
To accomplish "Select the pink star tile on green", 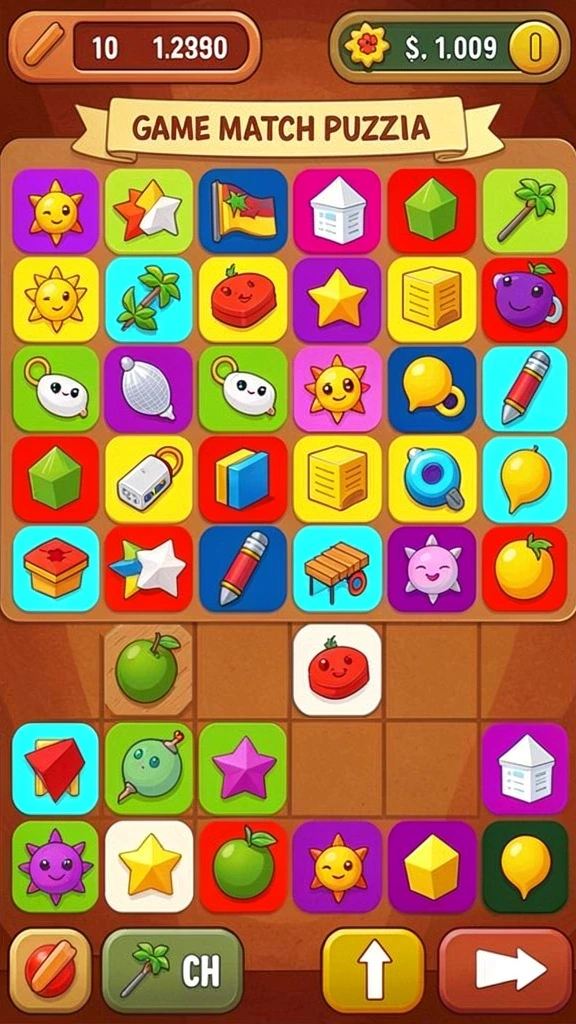I will pyautogui.click(x=243, y=769).
